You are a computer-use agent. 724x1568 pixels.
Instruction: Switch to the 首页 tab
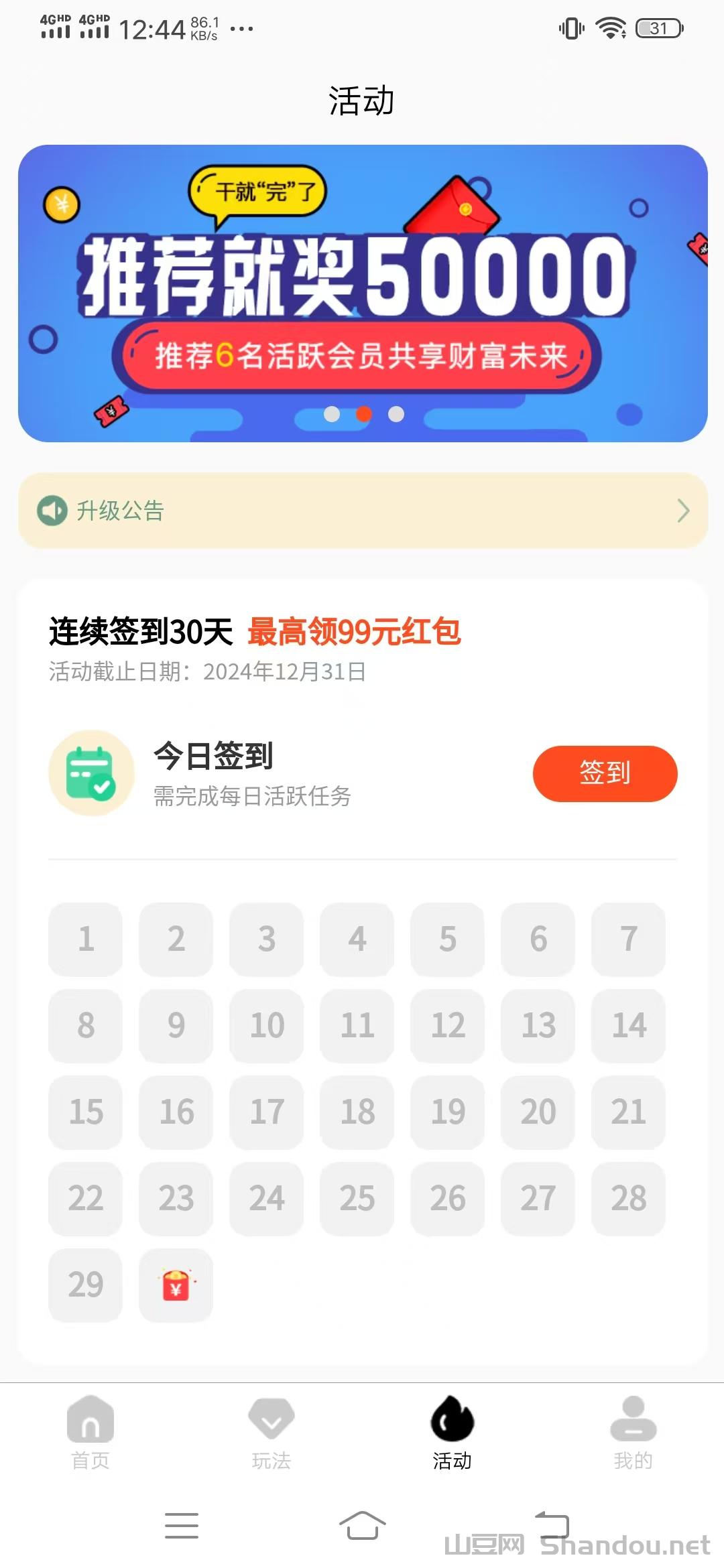[x=90, y=1431]
